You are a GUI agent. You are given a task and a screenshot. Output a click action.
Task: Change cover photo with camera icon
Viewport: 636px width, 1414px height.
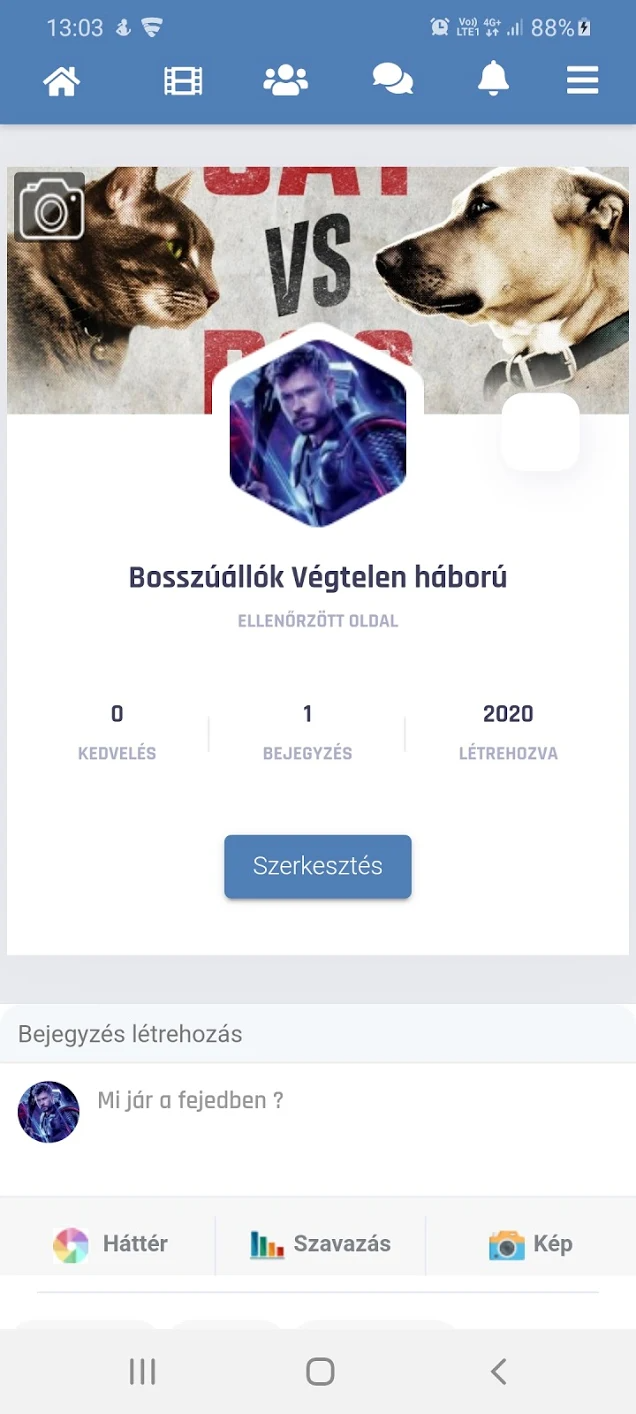50,208
